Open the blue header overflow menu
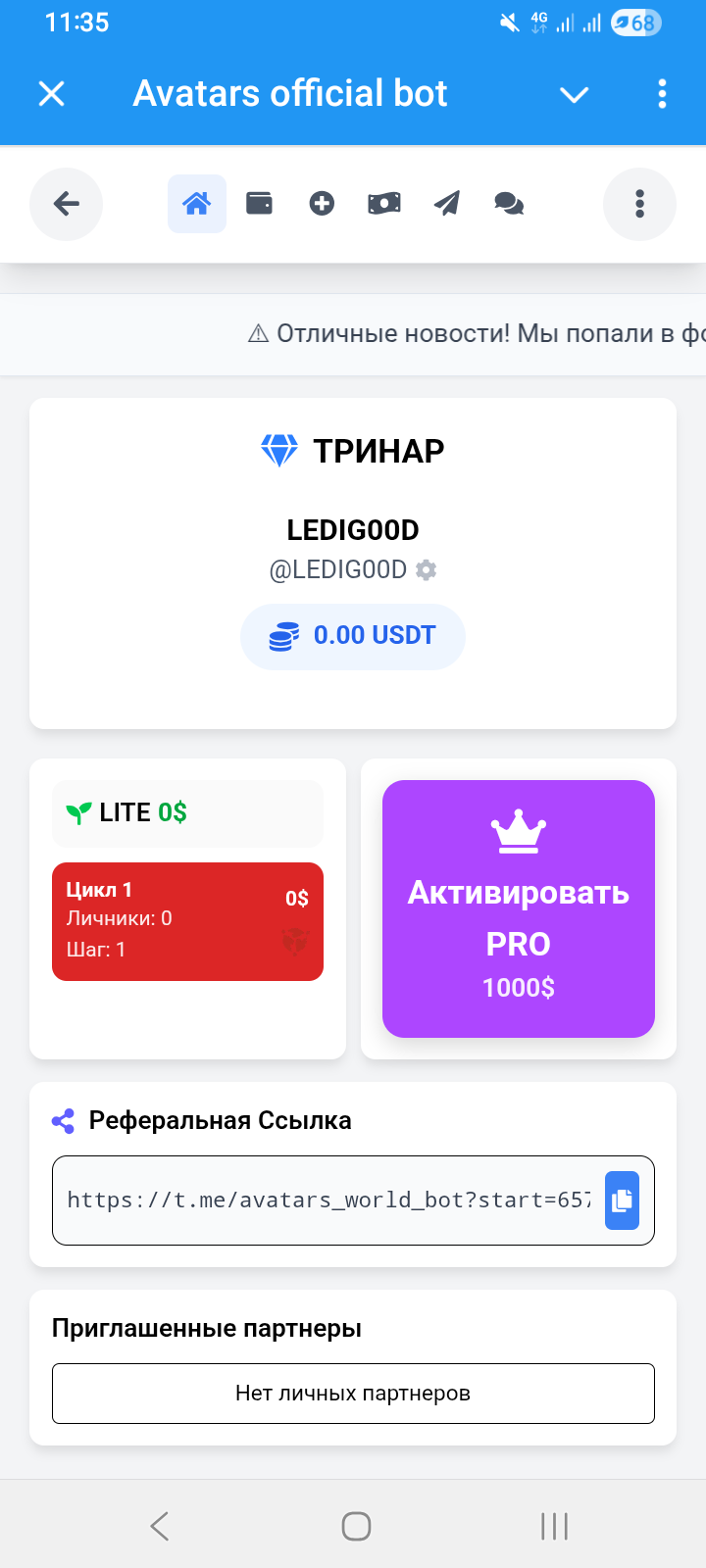This screenshot has width=706, height=1568. tap(663, 94)
